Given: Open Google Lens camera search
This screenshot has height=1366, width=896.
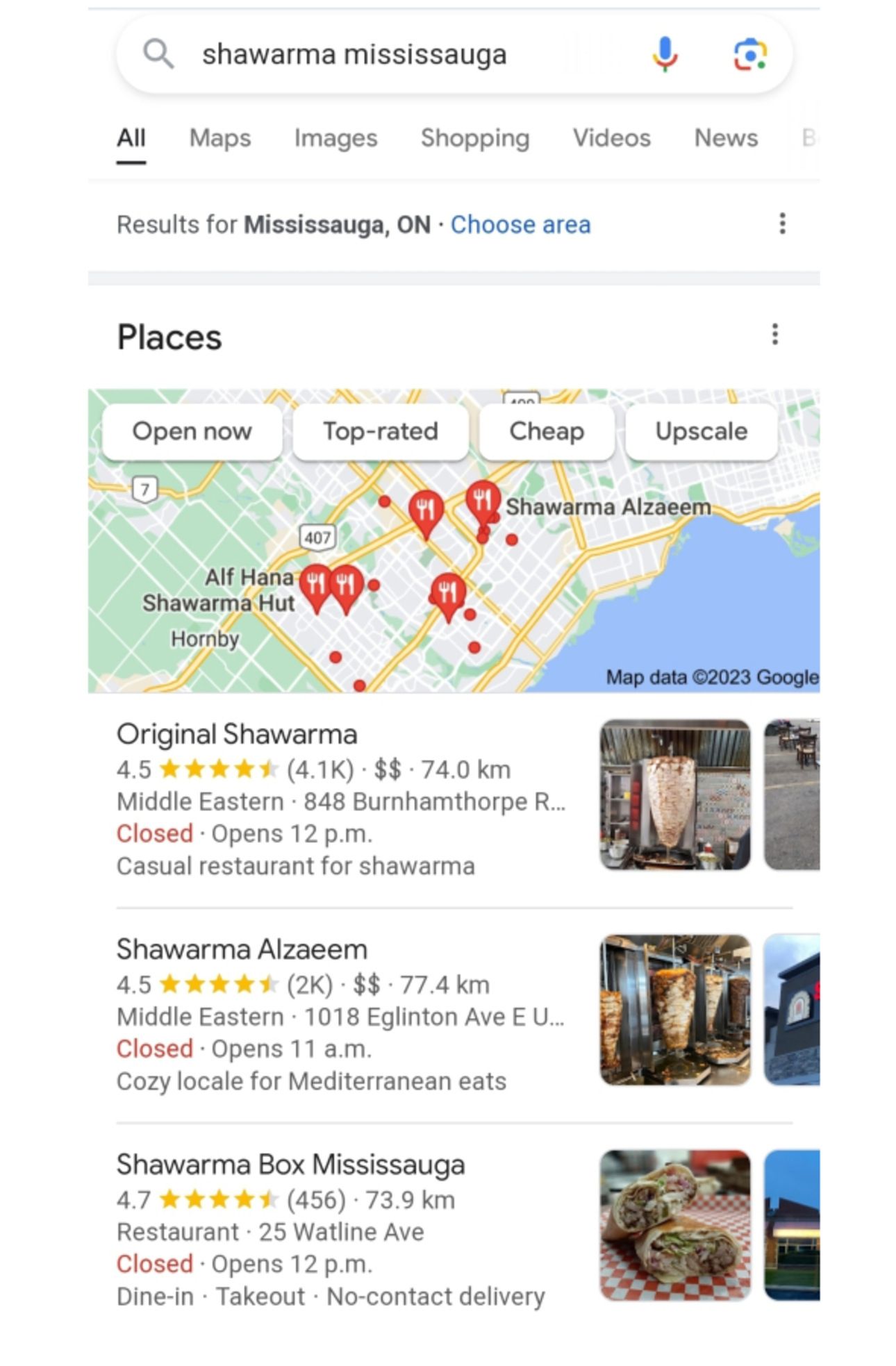Looking at the screenshot, I should coord(750,54).
